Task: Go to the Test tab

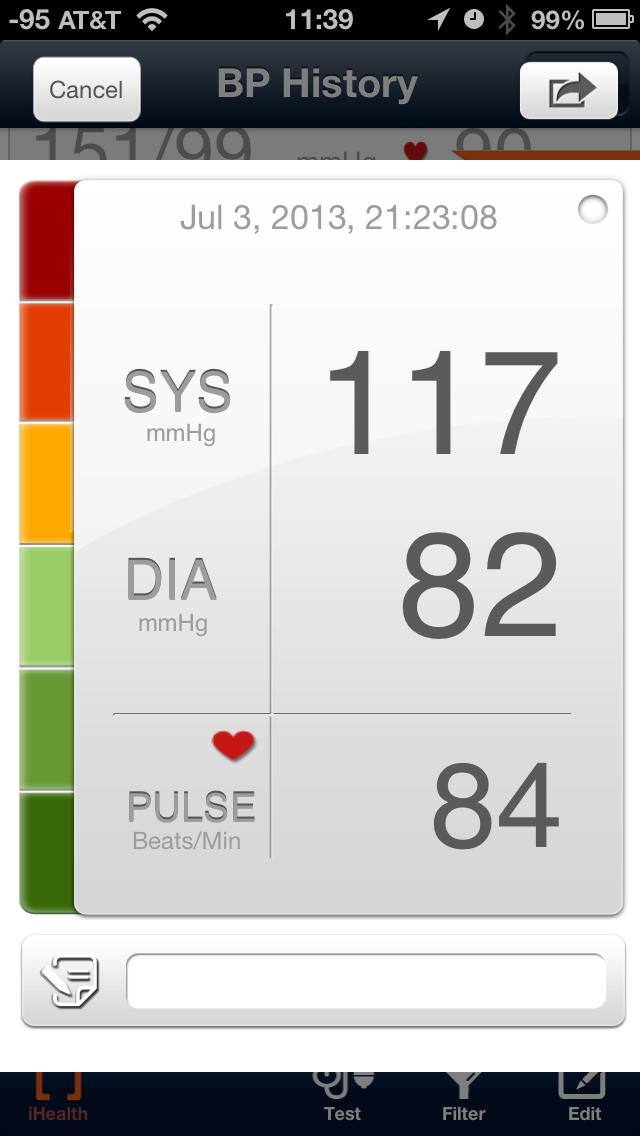Action: pyautogui.click(x=343, y=1100)
